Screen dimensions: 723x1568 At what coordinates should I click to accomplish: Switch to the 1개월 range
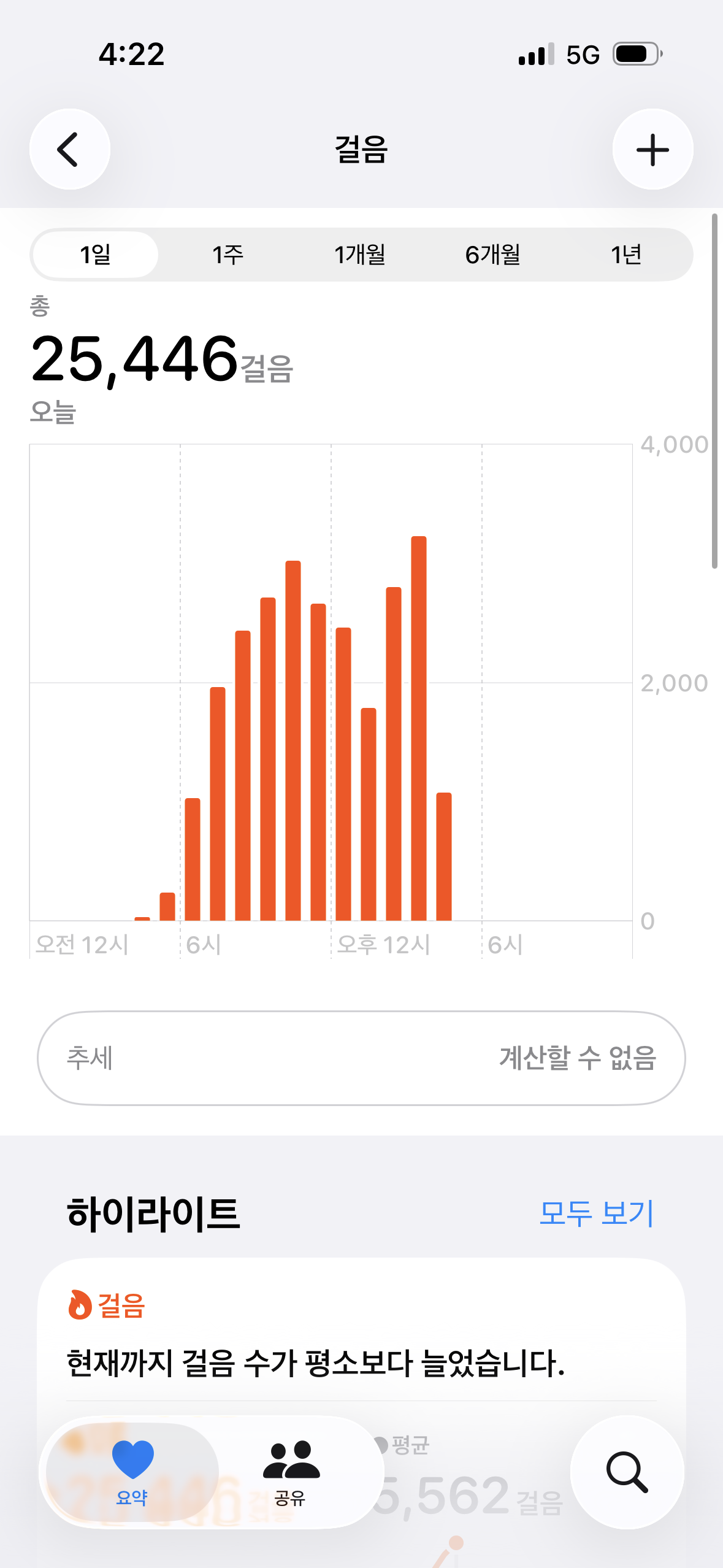click(x=360, y=255)
